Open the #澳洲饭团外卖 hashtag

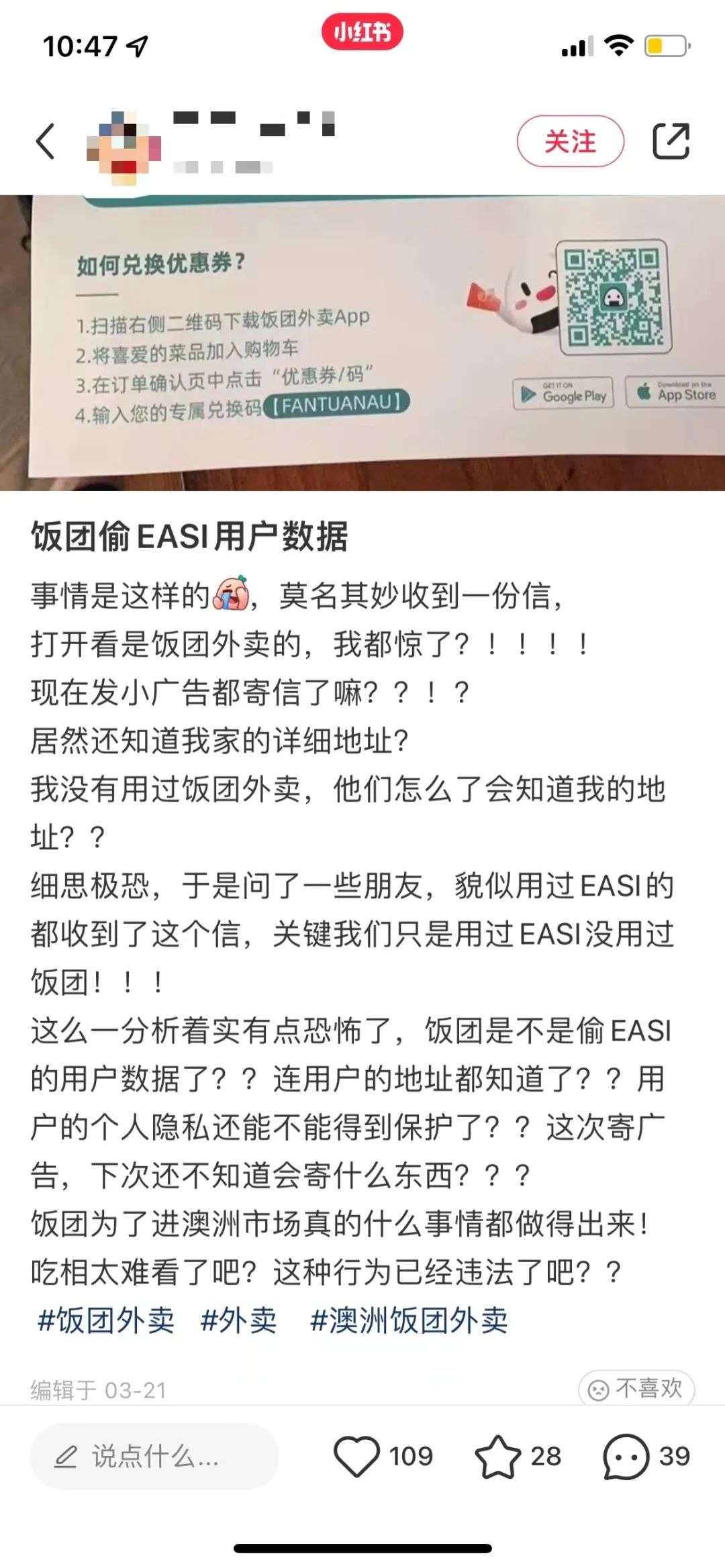click(408, 1321)
